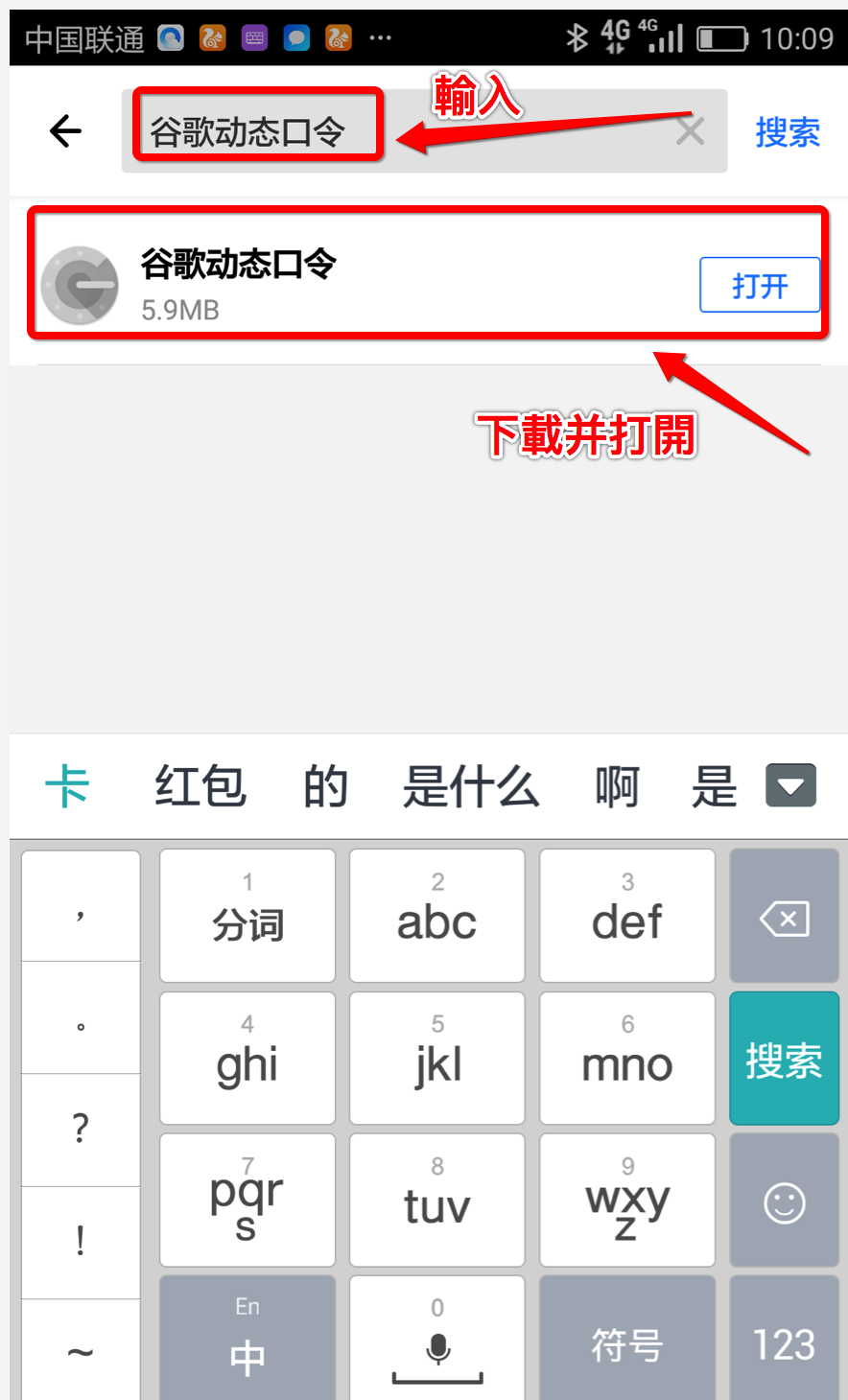Expand the candidate word list arrow
Image resolution: width=848 pixels, height=1400 pixels.
[x=790, y=786]
